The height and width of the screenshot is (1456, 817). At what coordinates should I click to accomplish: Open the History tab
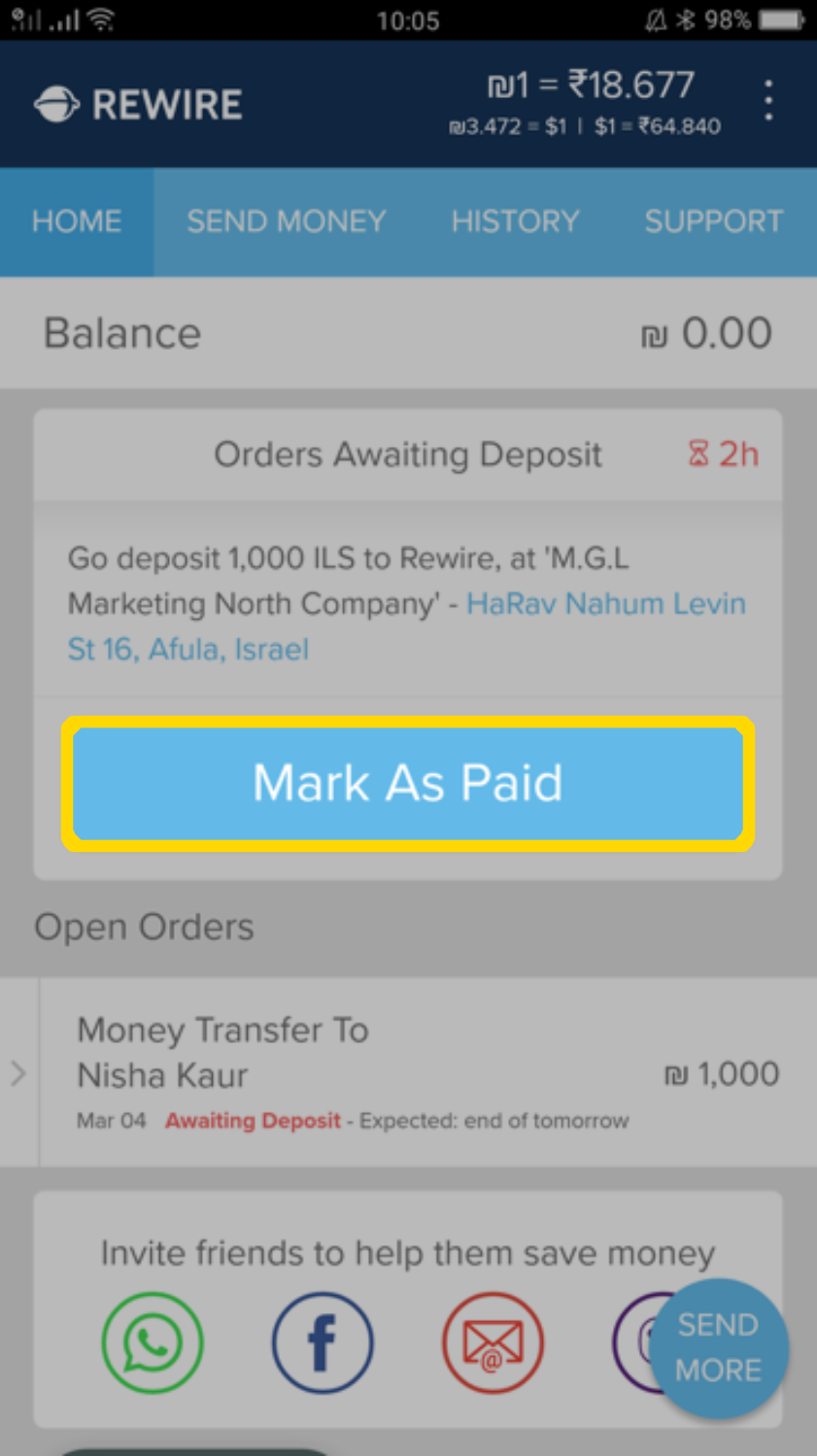[x=515, y=221]
